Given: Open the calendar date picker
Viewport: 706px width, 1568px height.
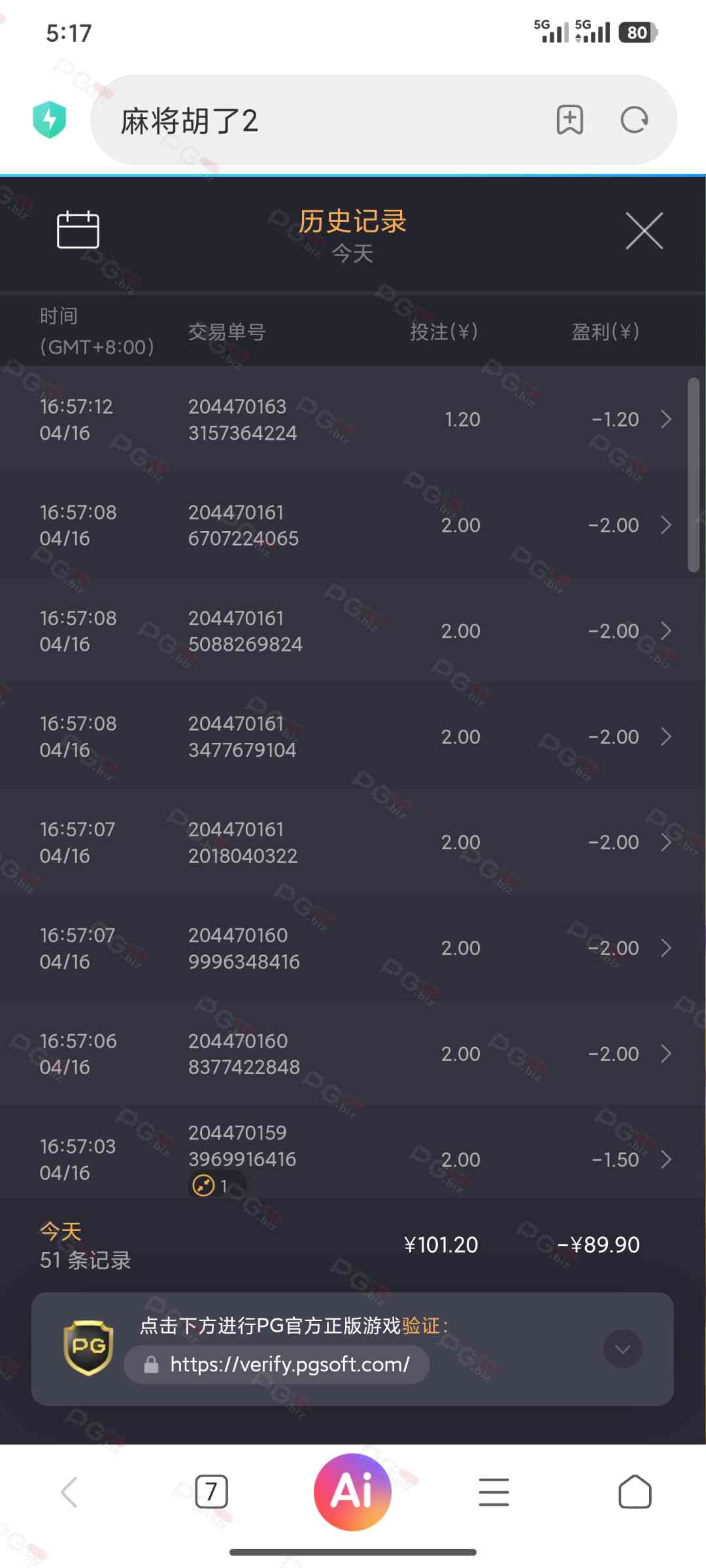Looking at the screenshot, I should point(78,230).
